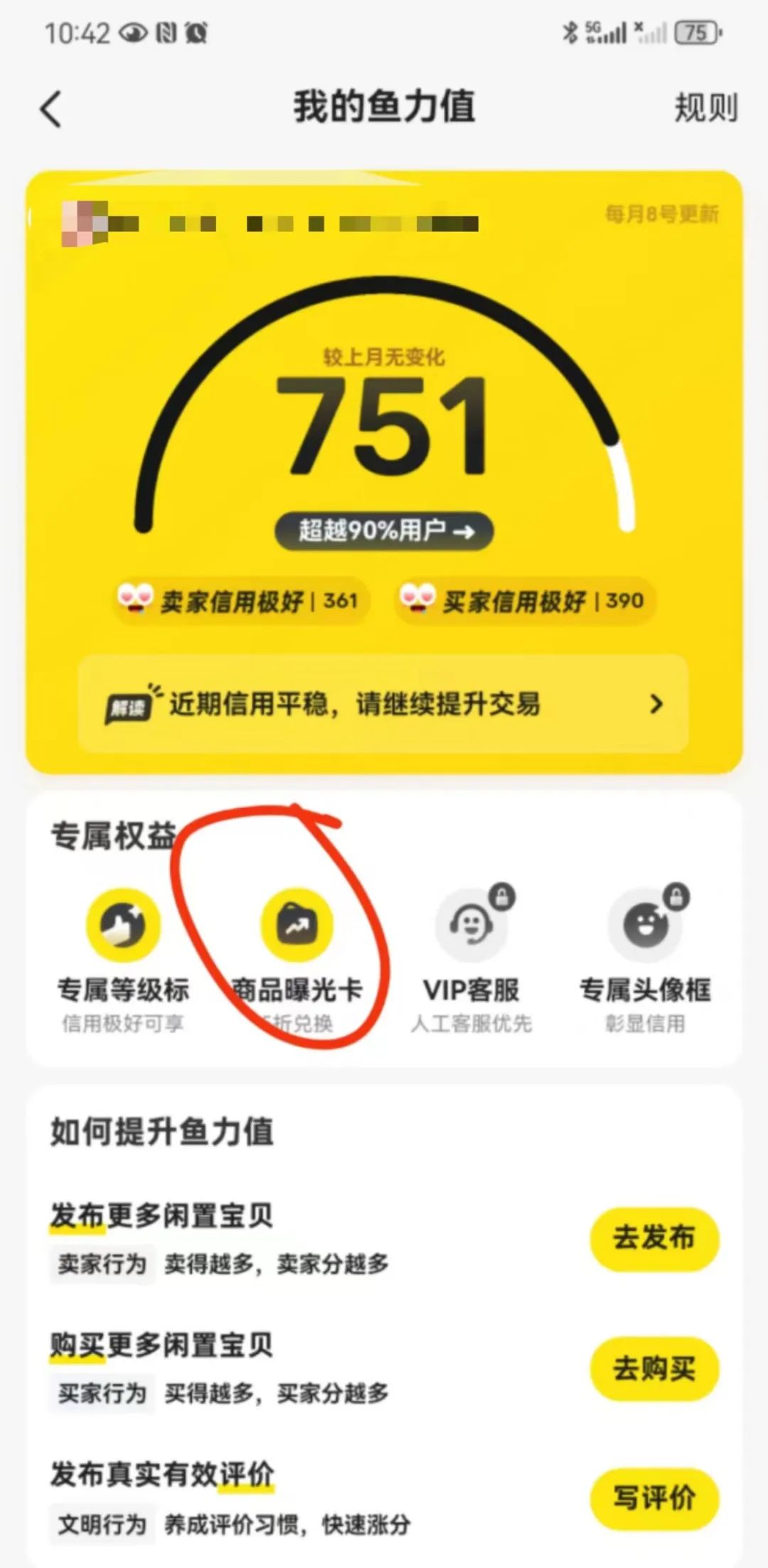Tap 超越90%用户 arrow pill
This screenshot has width=768, height=1568.
click(384, 531)
